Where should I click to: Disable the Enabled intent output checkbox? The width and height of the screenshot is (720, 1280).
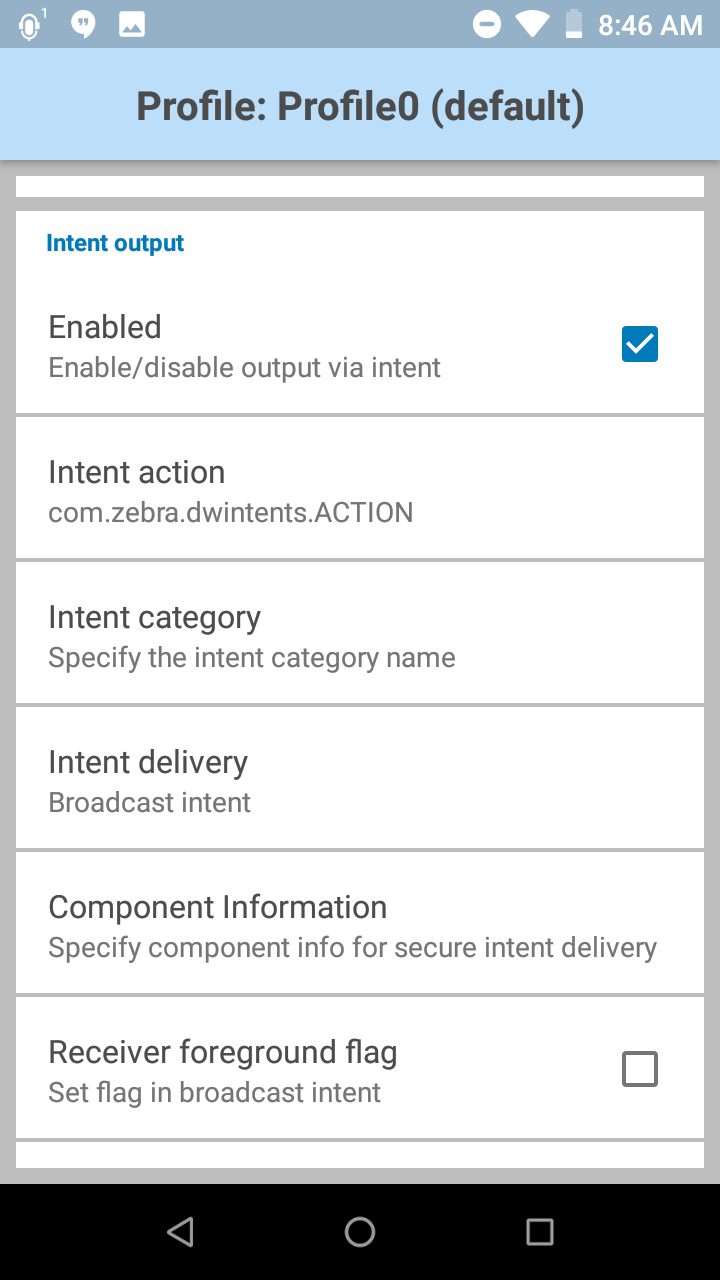pyautogui.click(x=639, y=344)
